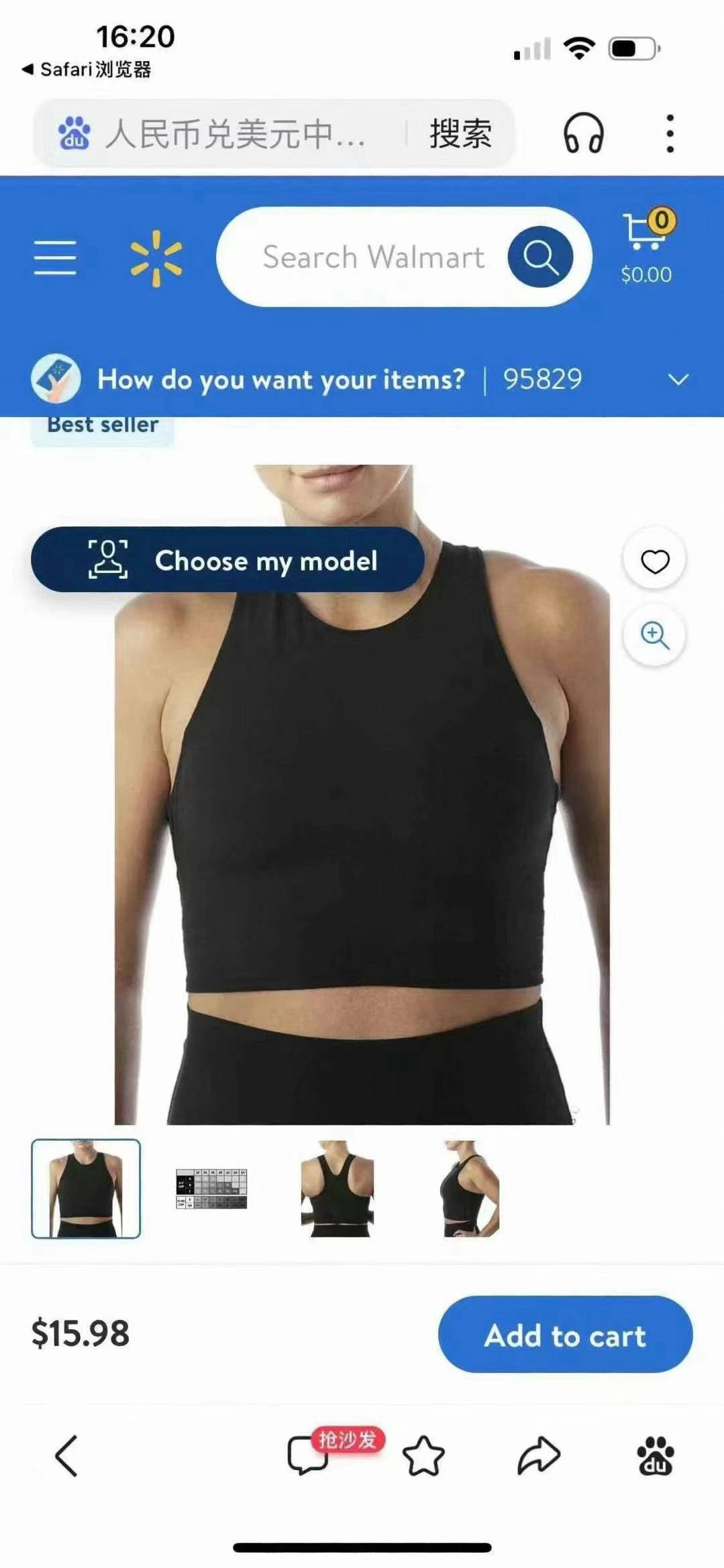This screenshot has width=724, height=1568.
Task: Tap the headphones listen icon
Action: pos(583,133)
